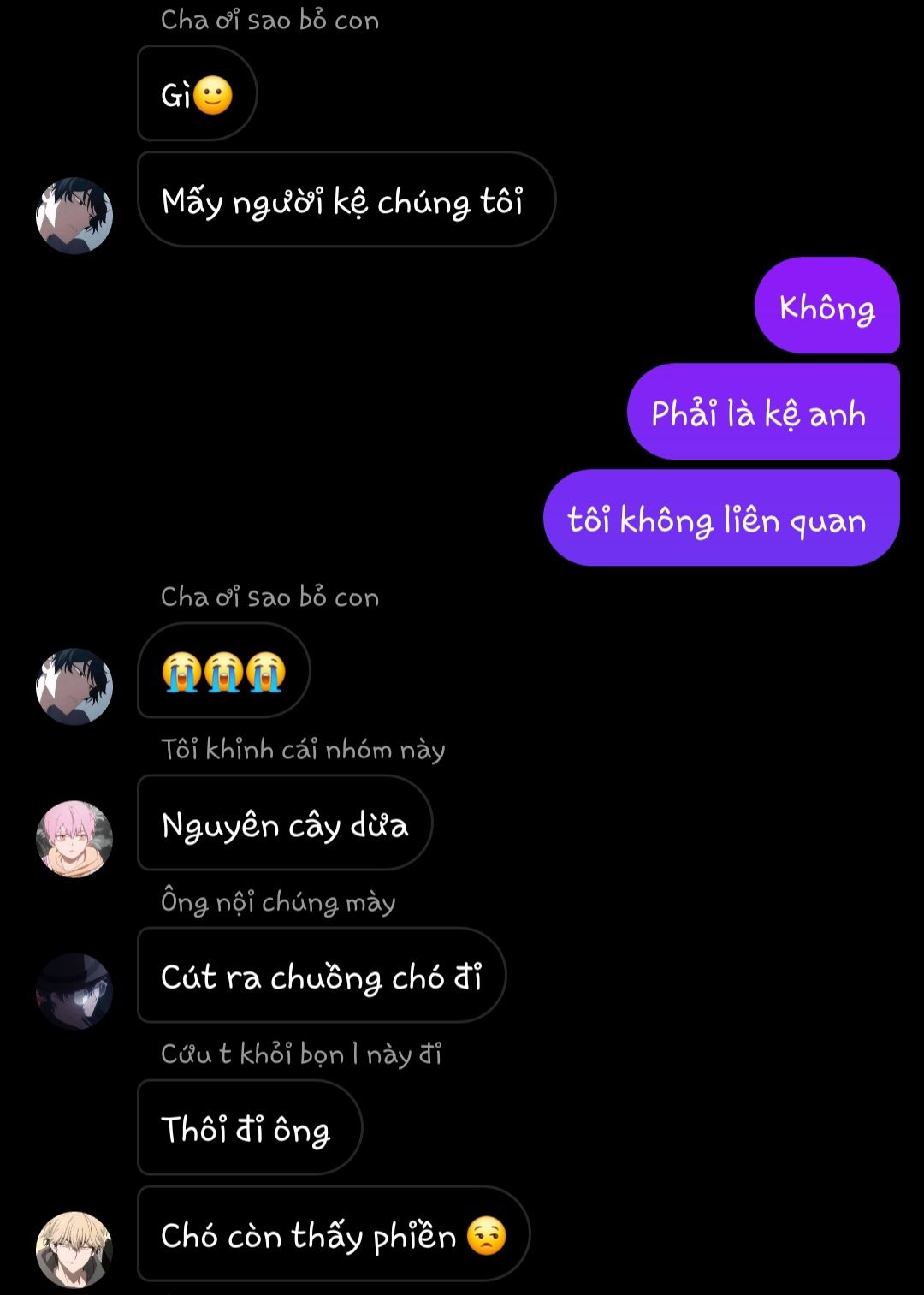Image resolution: width=924 pixels, height=1295 pixels.
Task: Tap the "tôi không liên quan" message bubble
Action: pyautogui.click(x=720, y=519)
